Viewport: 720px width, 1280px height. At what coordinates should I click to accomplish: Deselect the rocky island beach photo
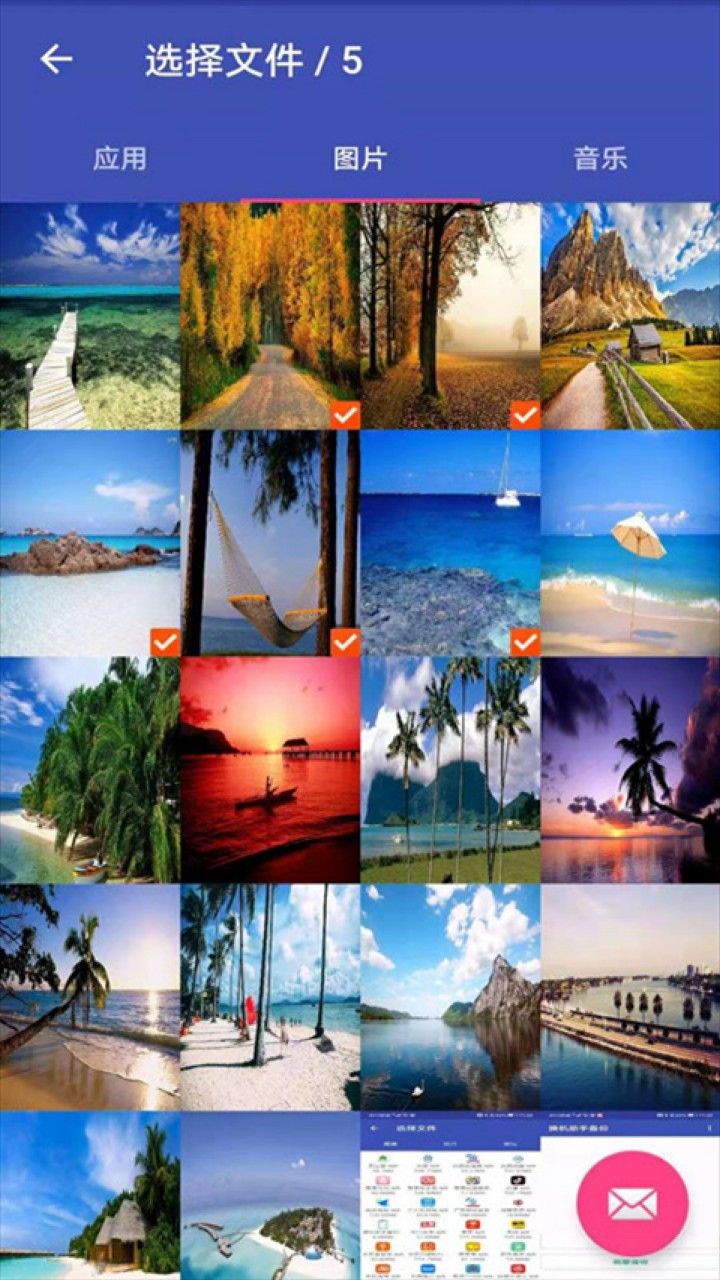point(90,543)
